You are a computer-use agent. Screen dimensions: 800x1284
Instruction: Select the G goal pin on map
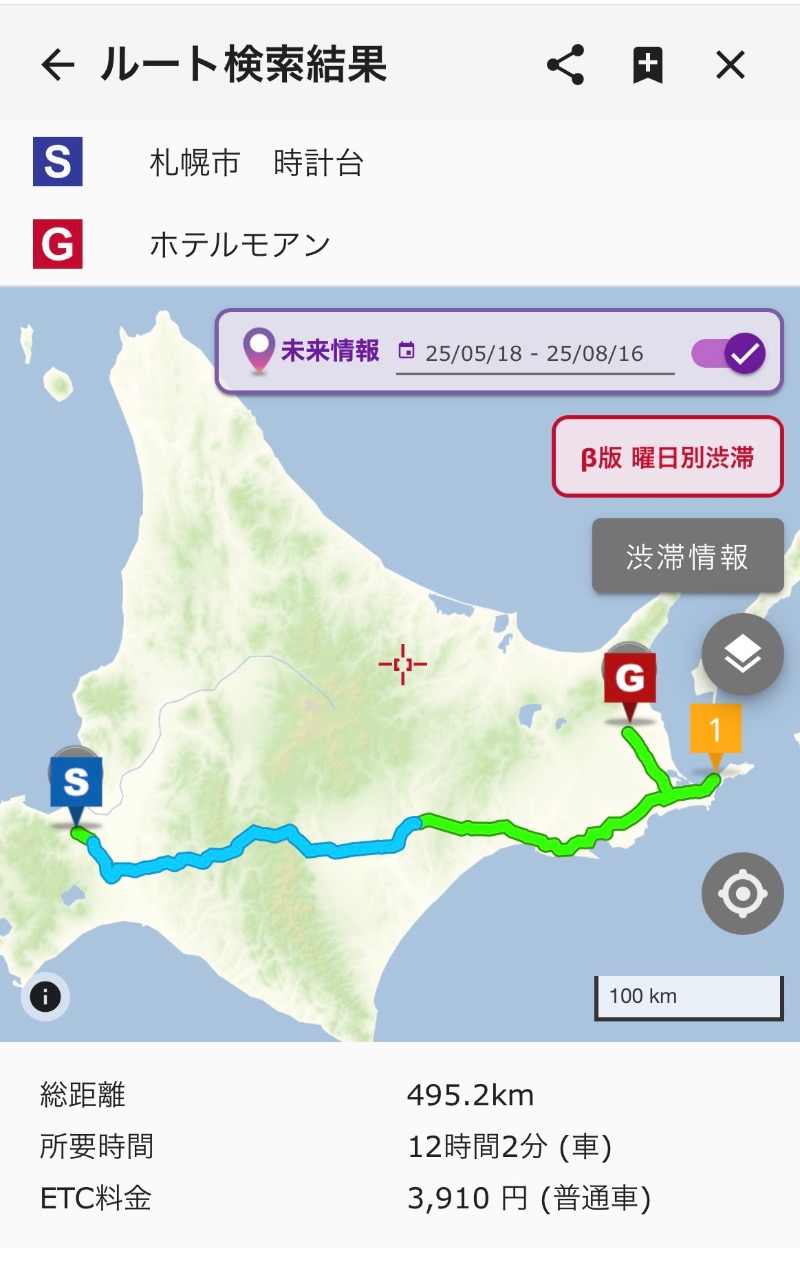[629, 679]
